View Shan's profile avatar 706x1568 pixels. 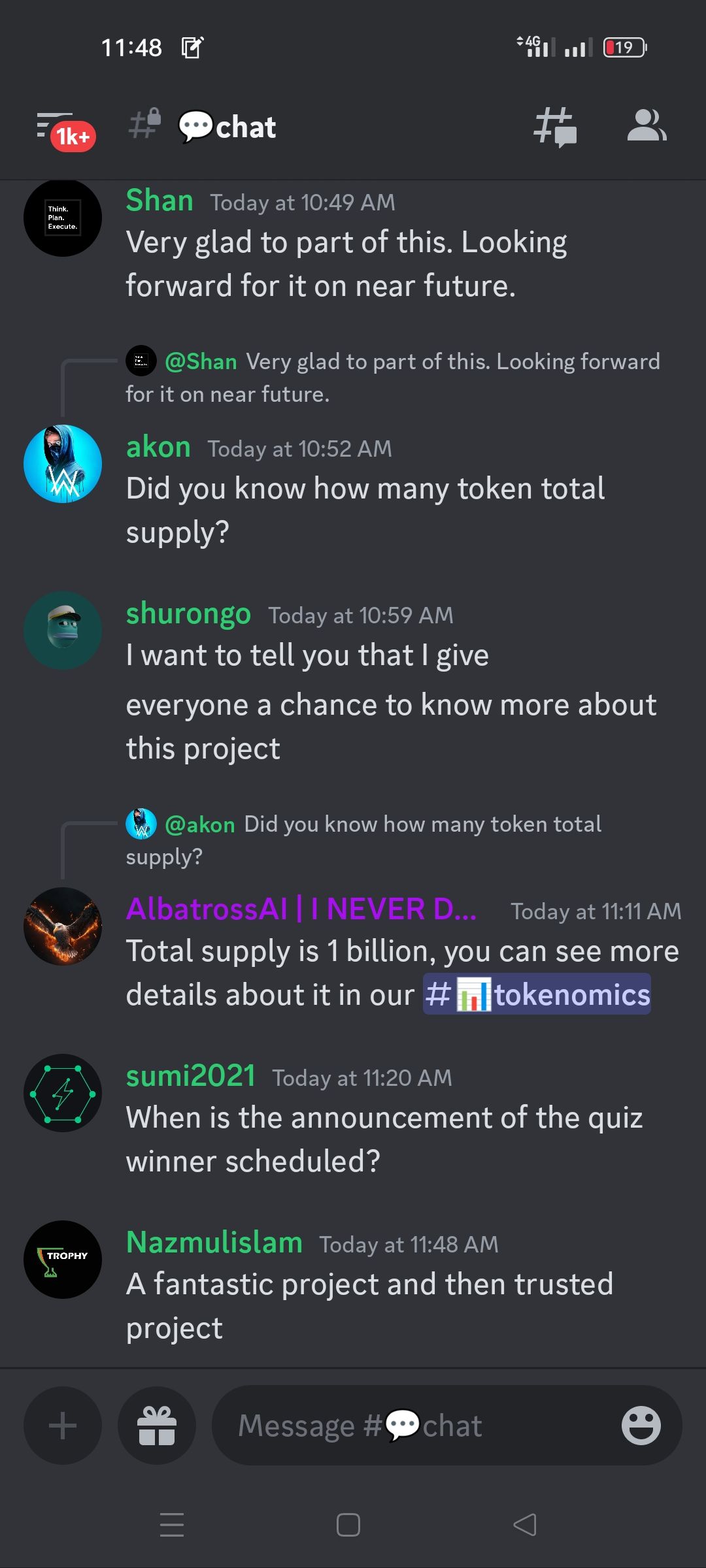click(63, 218)
